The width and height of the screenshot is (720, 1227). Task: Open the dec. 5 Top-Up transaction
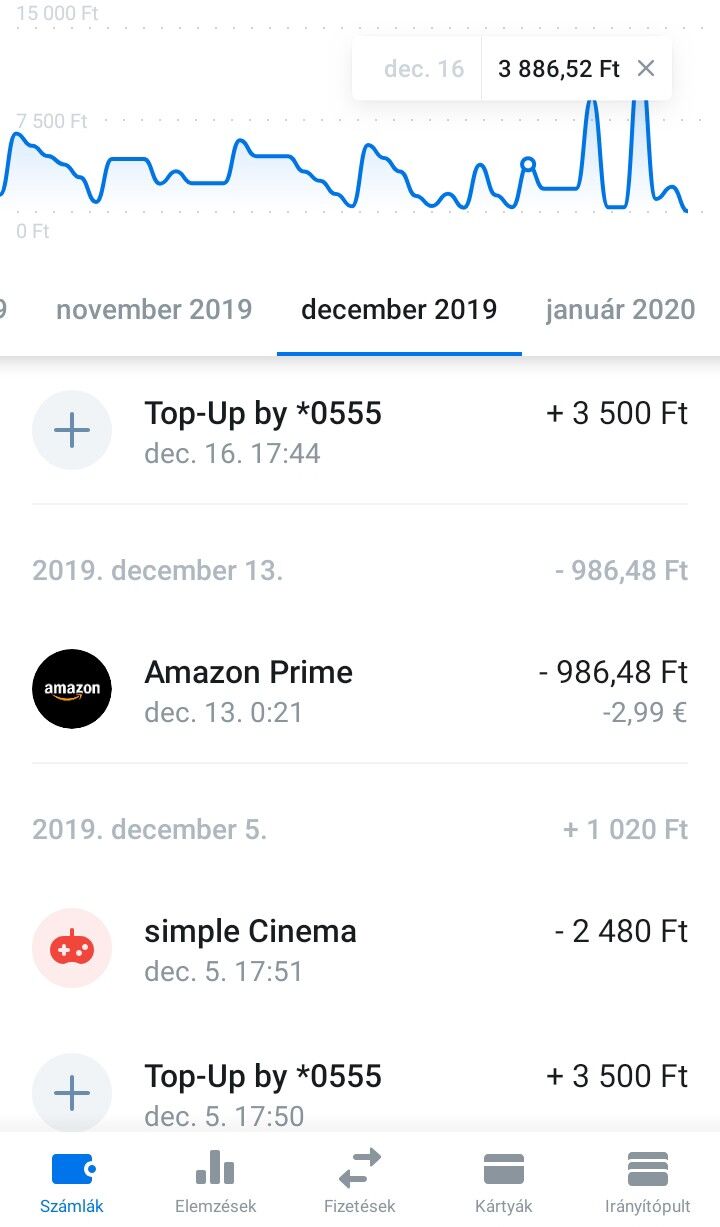tap(360, 1092)
